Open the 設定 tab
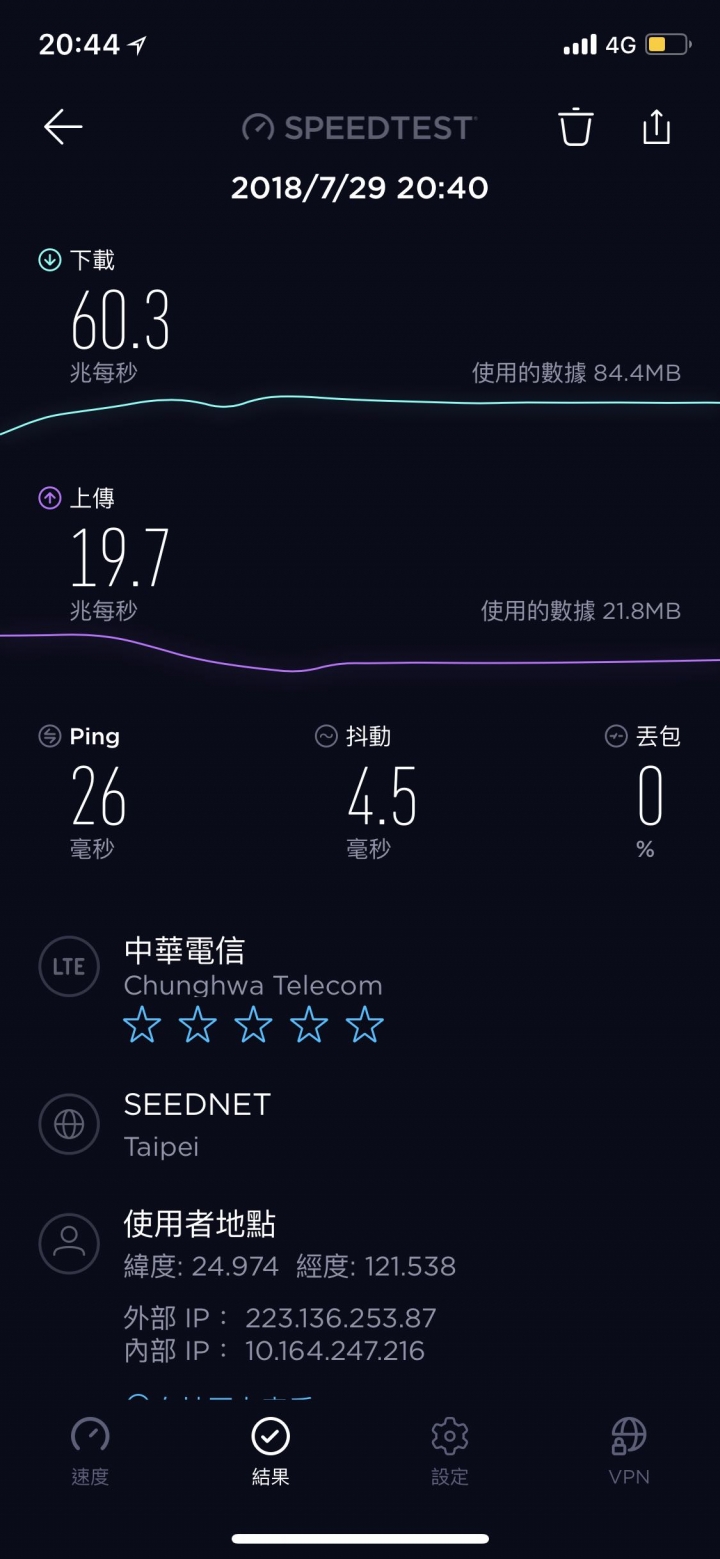Screen dimensions: 720x1559 click(x=450, y=1451)
